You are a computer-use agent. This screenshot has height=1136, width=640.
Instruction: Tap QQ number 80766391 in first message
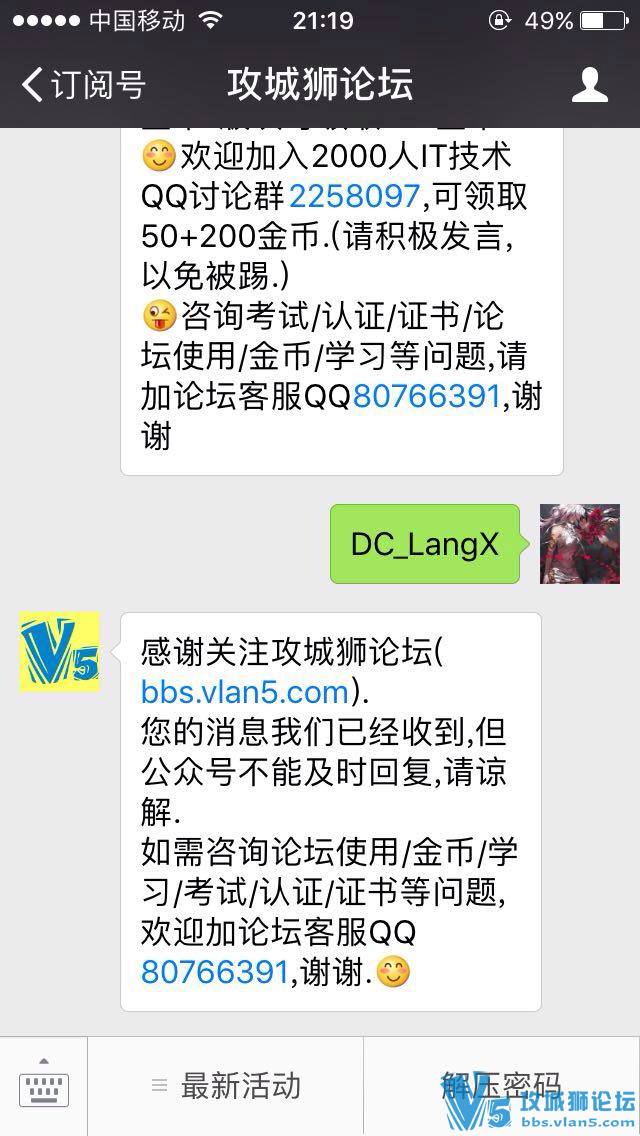[x=425, y=396]
